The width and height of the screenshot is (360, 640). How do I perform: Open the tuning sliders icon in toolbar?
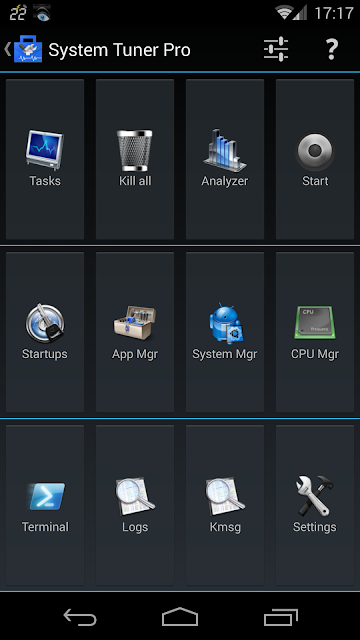[x=276, y=50]
